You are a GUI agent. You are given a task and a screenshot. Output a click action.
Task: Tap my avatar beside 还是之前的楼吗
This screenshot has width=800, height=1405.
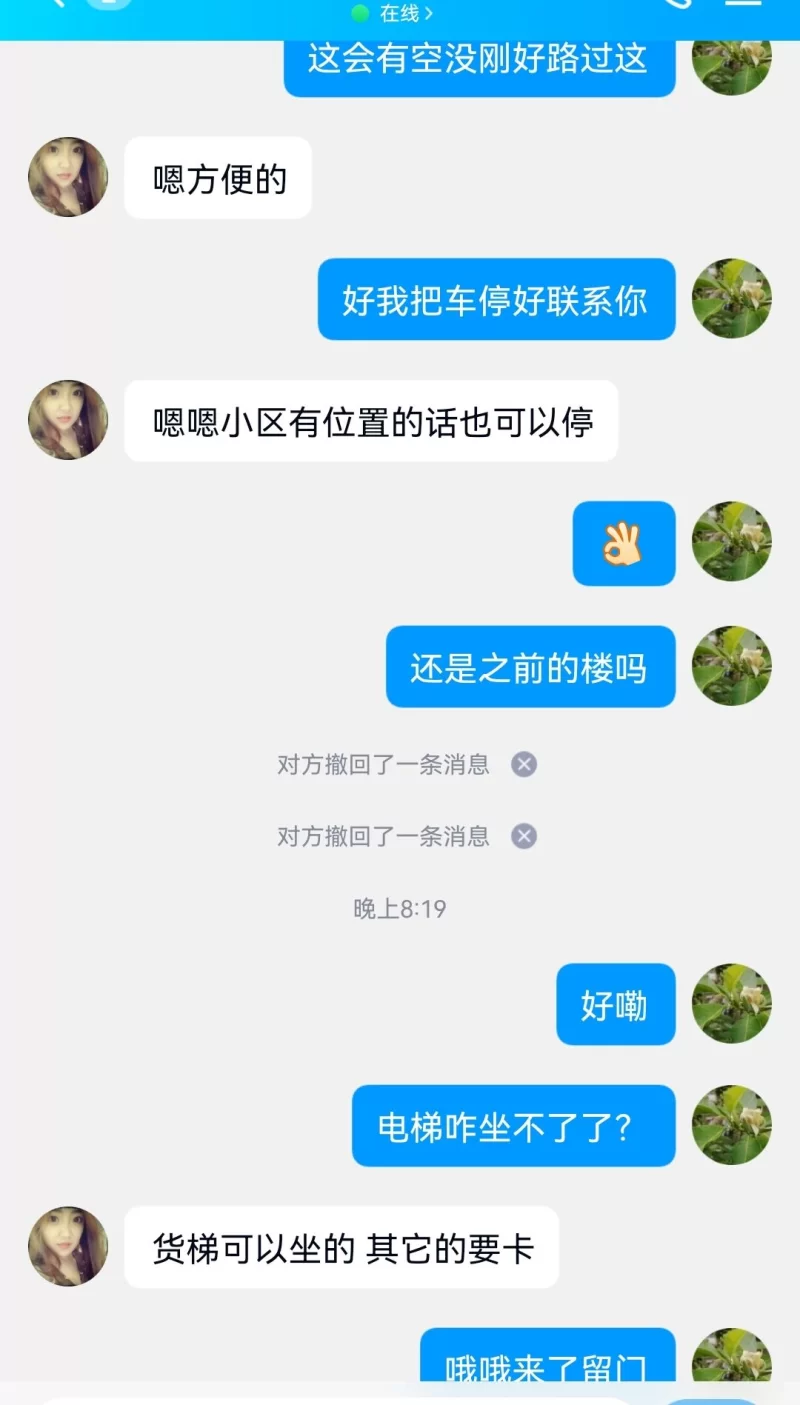pos(732,666)
